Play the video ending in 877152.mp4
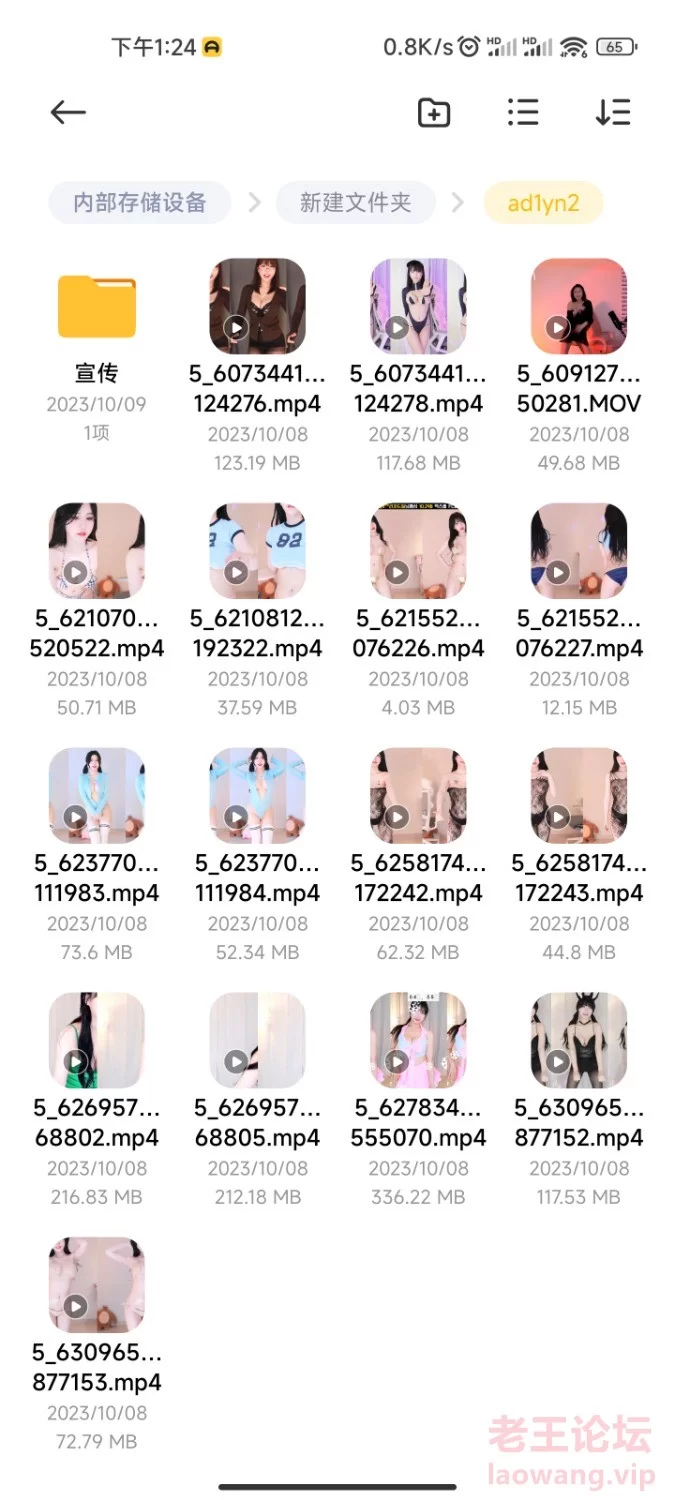Viewport: 675px width, 1500px height. click(x=579, y=1041)
